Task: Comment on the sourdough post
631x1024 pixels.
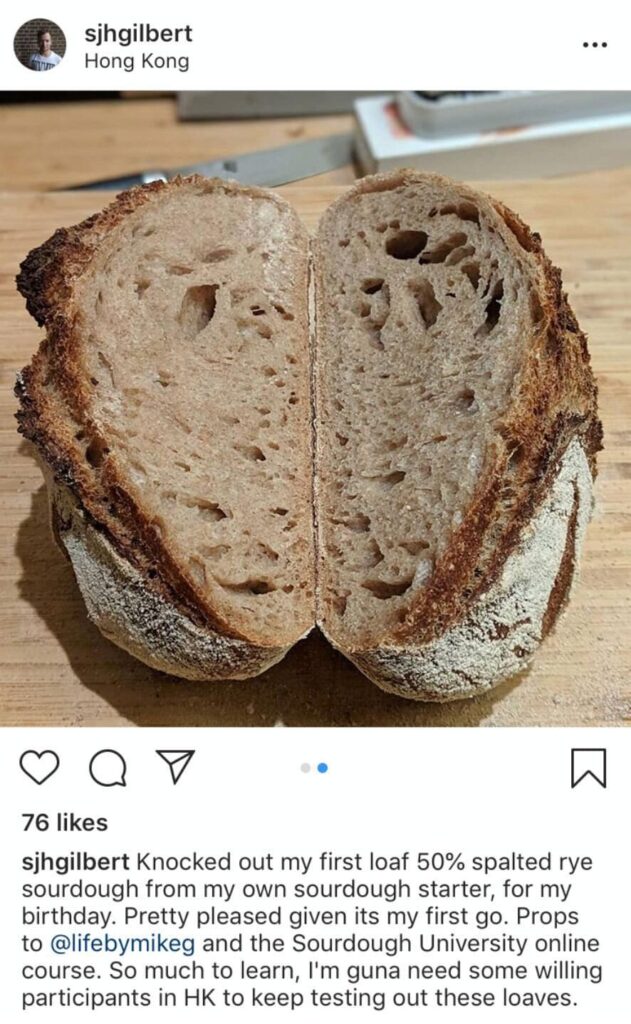Action: pos(107,767)
